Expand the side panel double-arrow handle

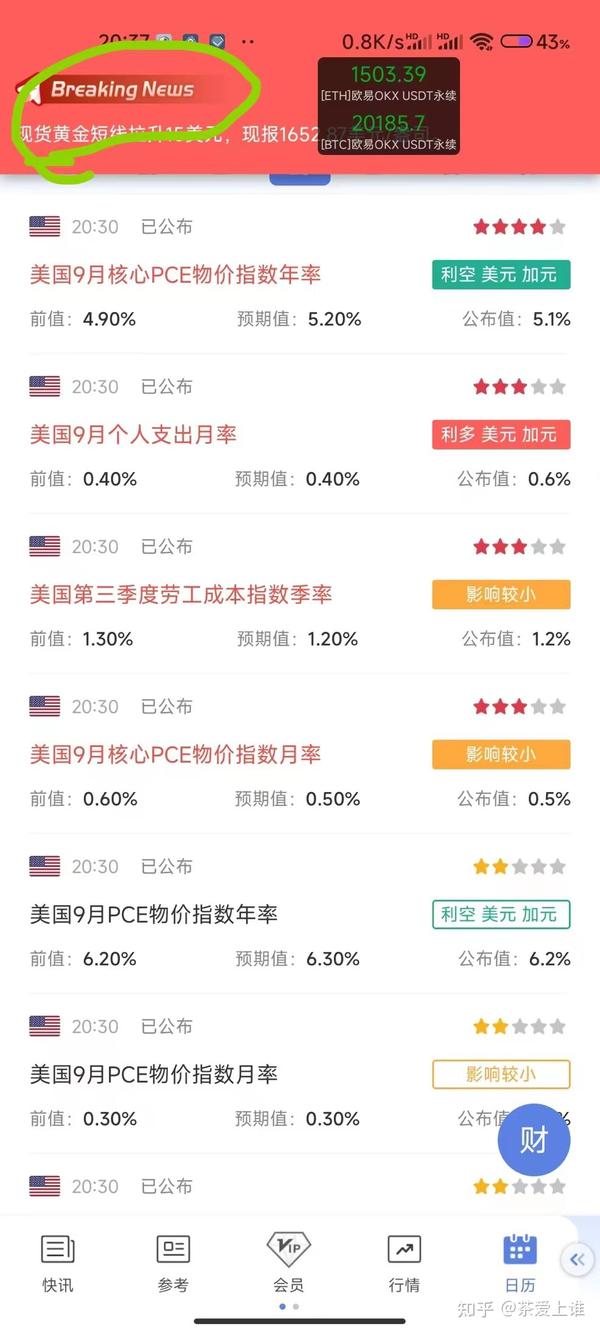[577, 1260]
